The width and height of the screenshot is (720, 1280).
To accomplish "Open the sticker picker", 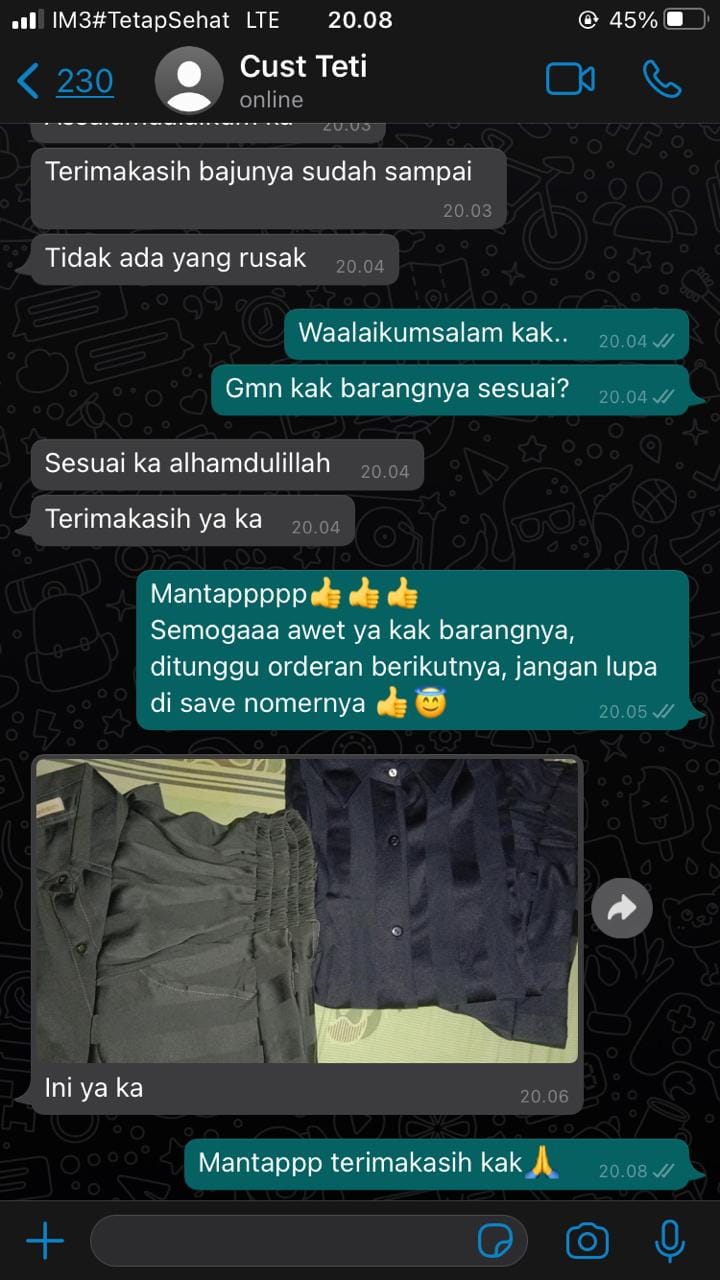I will 496,1242.
